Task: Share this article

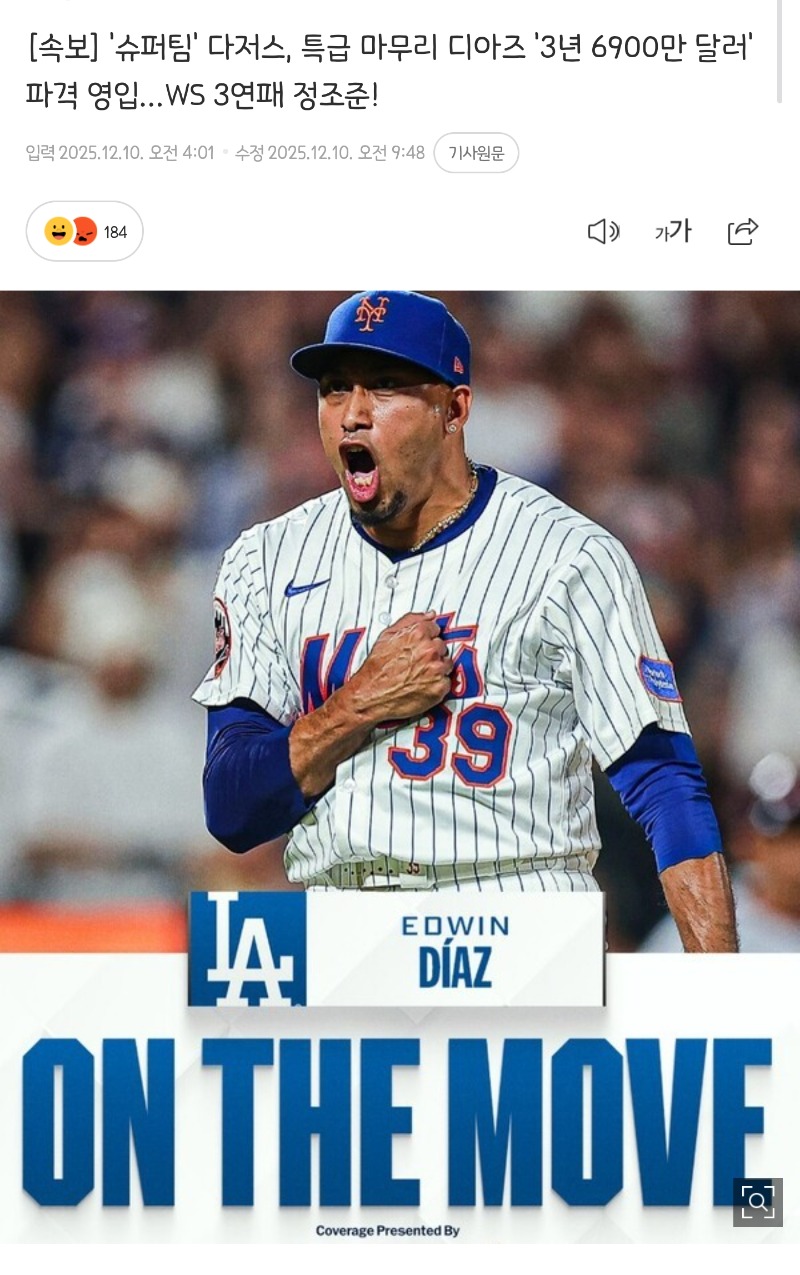Action: pos(743,232)
